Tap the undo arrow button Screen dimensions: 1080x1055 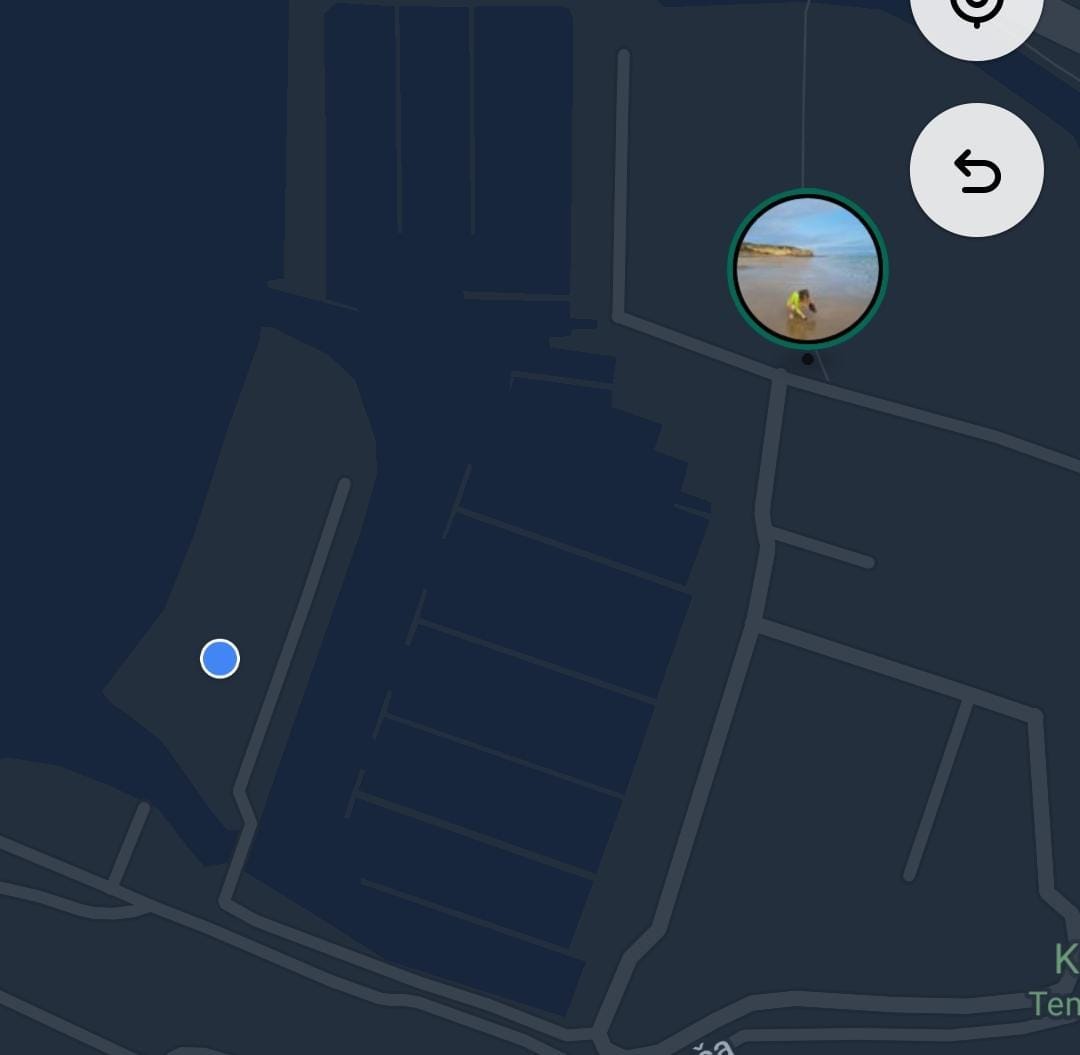[976, 171]
